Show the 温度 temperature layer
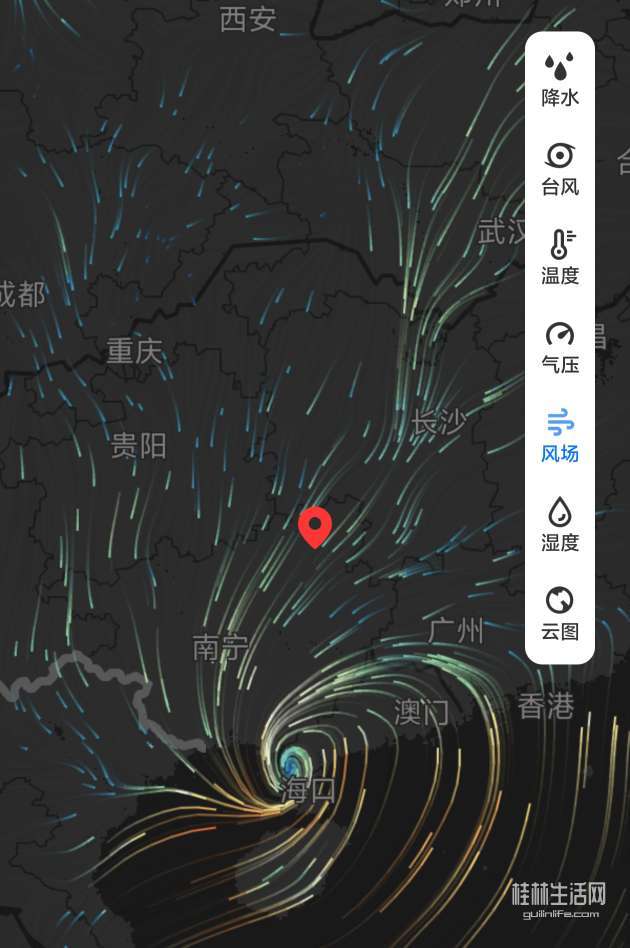630x948 pixels. [x=560, y=257]
